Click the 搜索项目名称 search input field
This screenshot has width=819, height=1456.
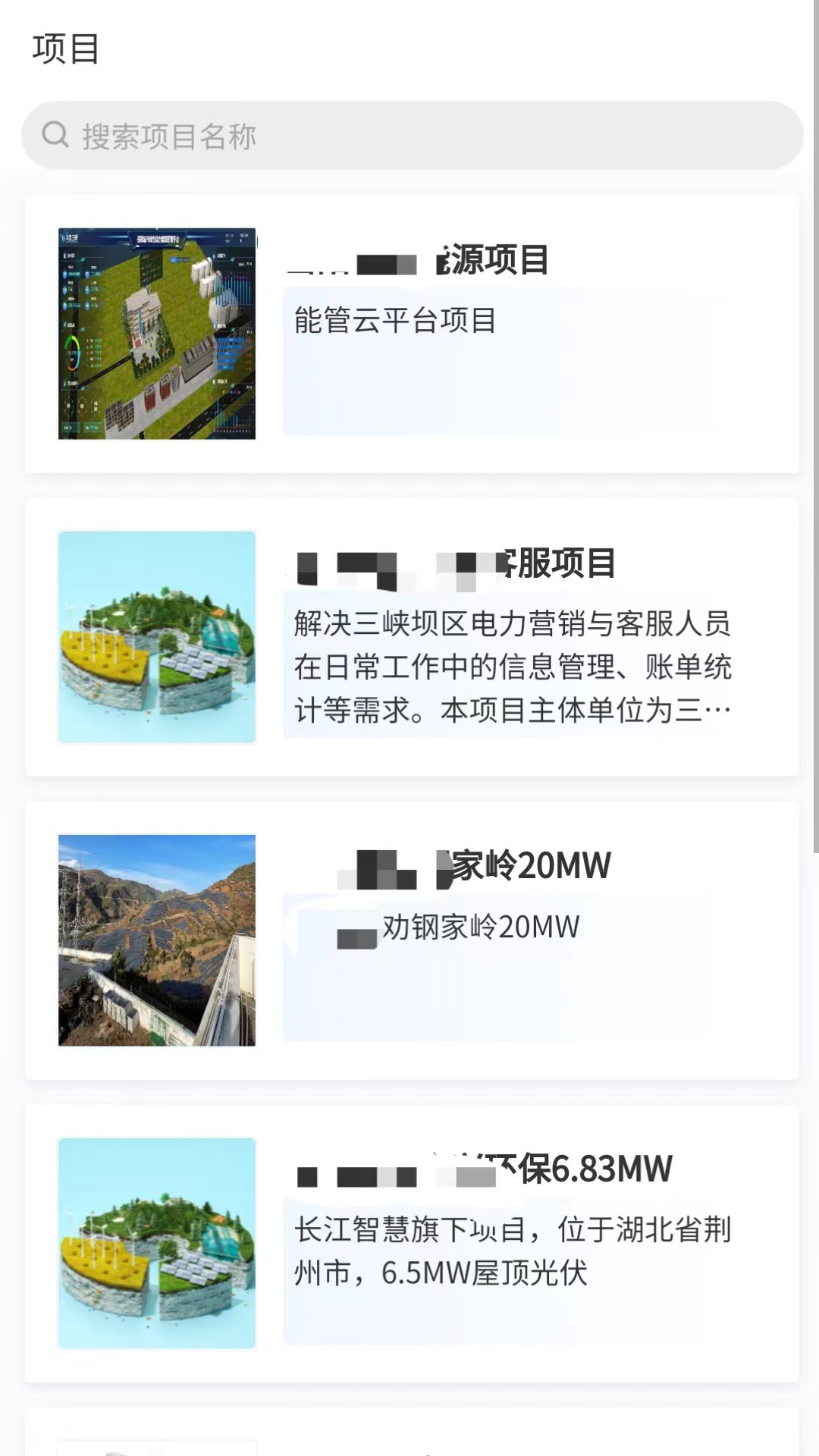click(x=303, y=133)
